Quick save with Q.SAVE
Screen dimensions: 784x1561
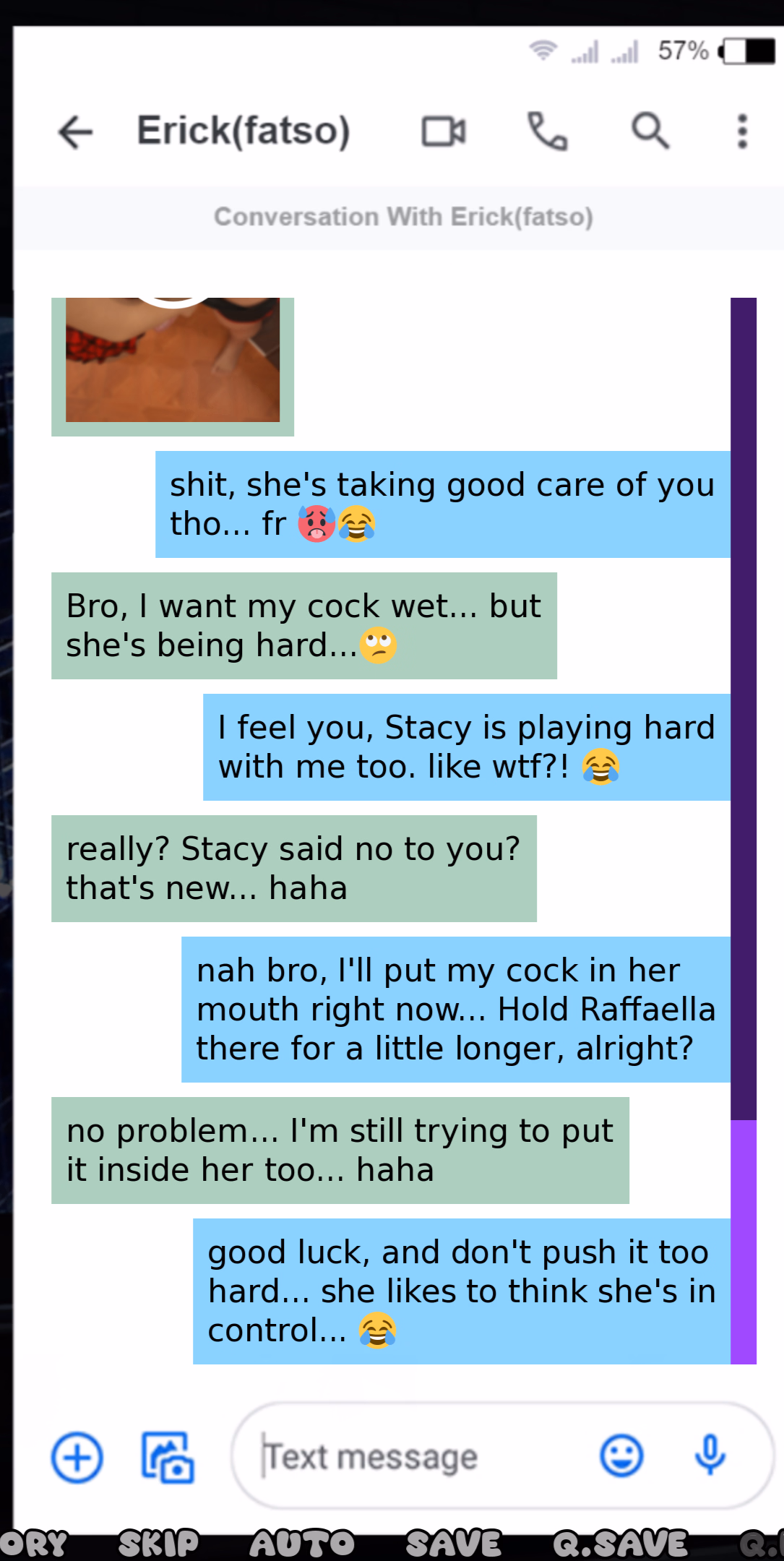[x=620, y=1544]
